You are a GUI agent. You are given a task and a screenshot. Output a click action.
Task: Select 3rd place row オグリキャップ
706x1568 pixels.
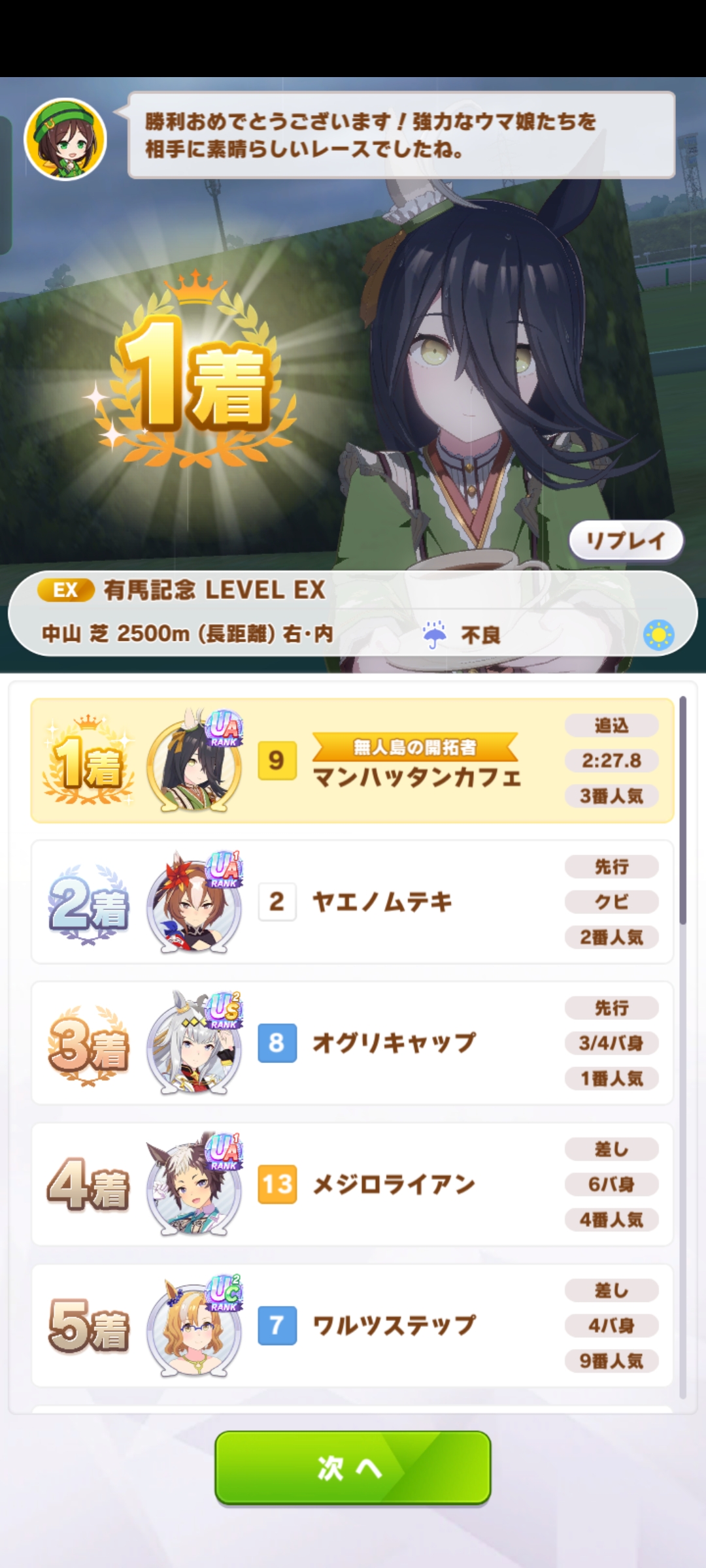pyautogui.click(x=352, y=1043)
